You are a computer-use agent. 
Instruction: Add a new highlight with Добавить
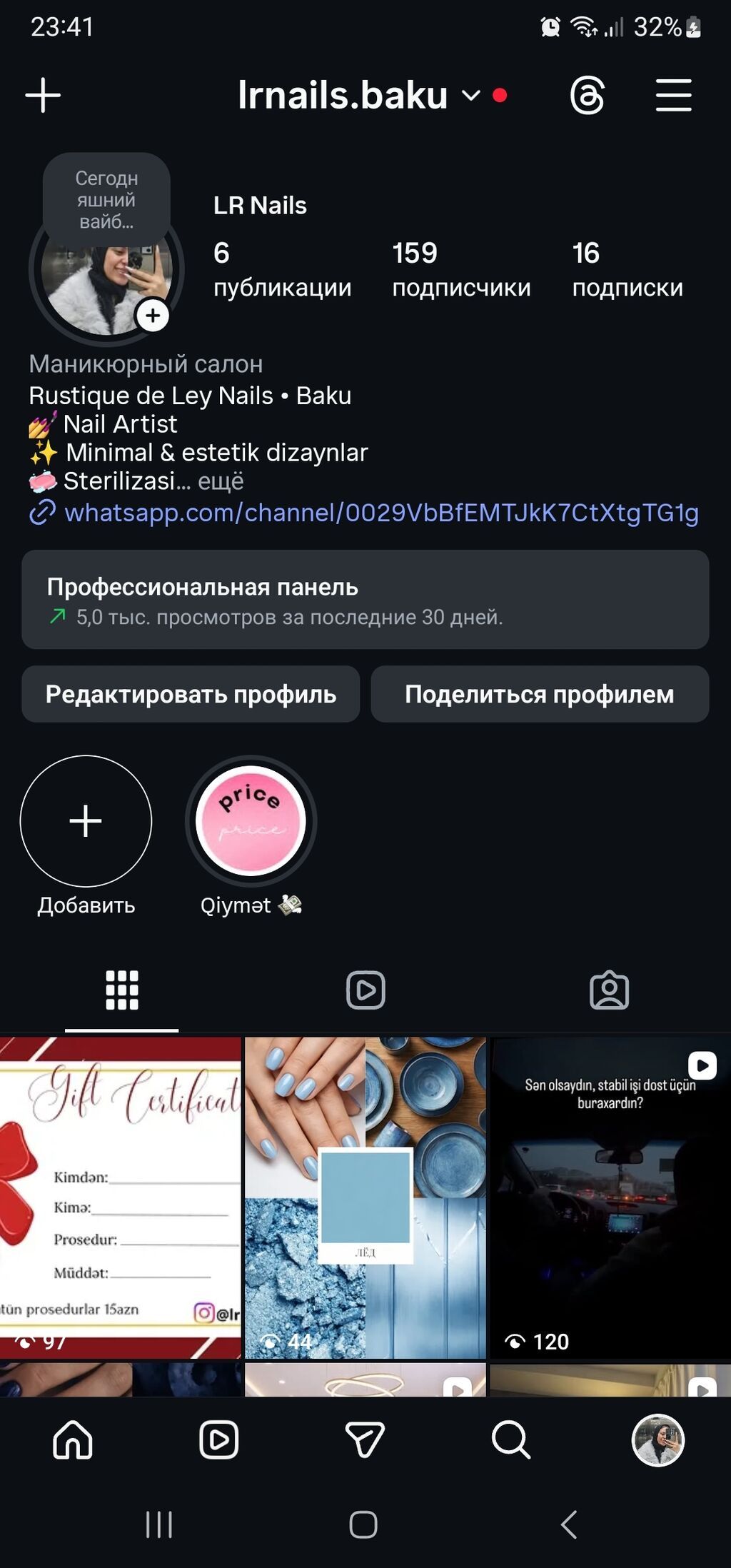86,821
